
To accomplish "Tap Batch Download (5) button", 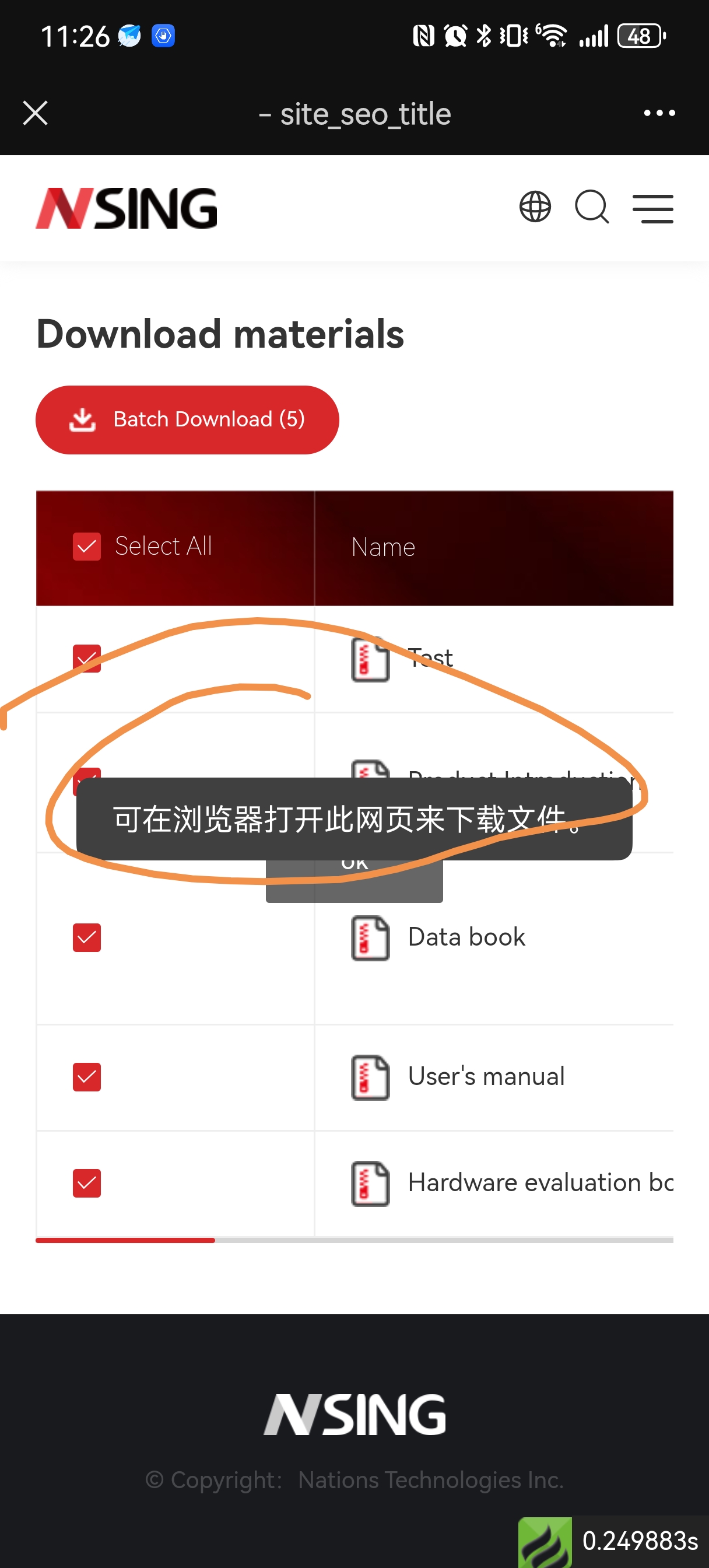I will tap(187, 419).
